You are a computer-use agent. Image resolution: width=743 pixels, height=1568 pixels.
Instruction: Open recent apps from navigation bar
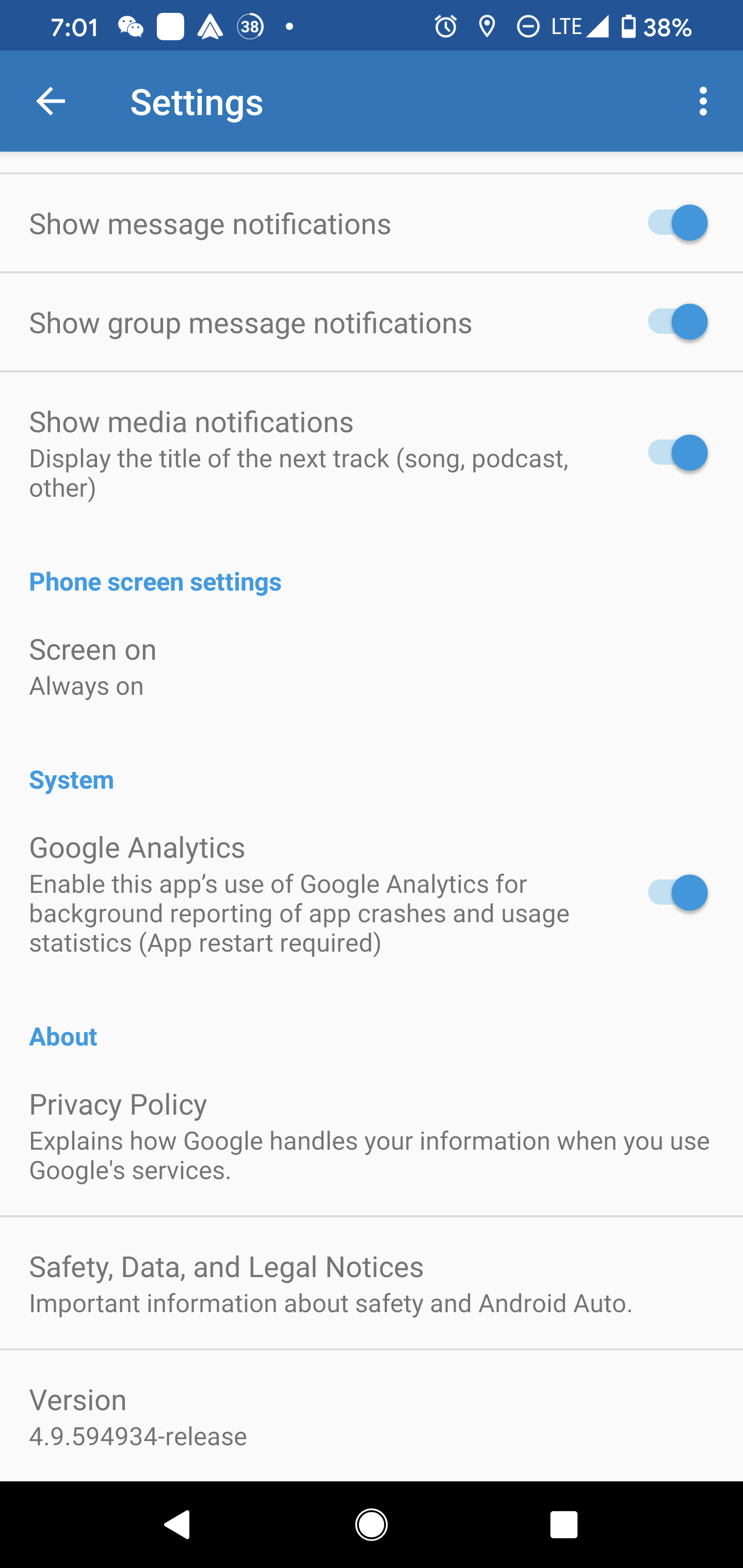click(563, 1525)
